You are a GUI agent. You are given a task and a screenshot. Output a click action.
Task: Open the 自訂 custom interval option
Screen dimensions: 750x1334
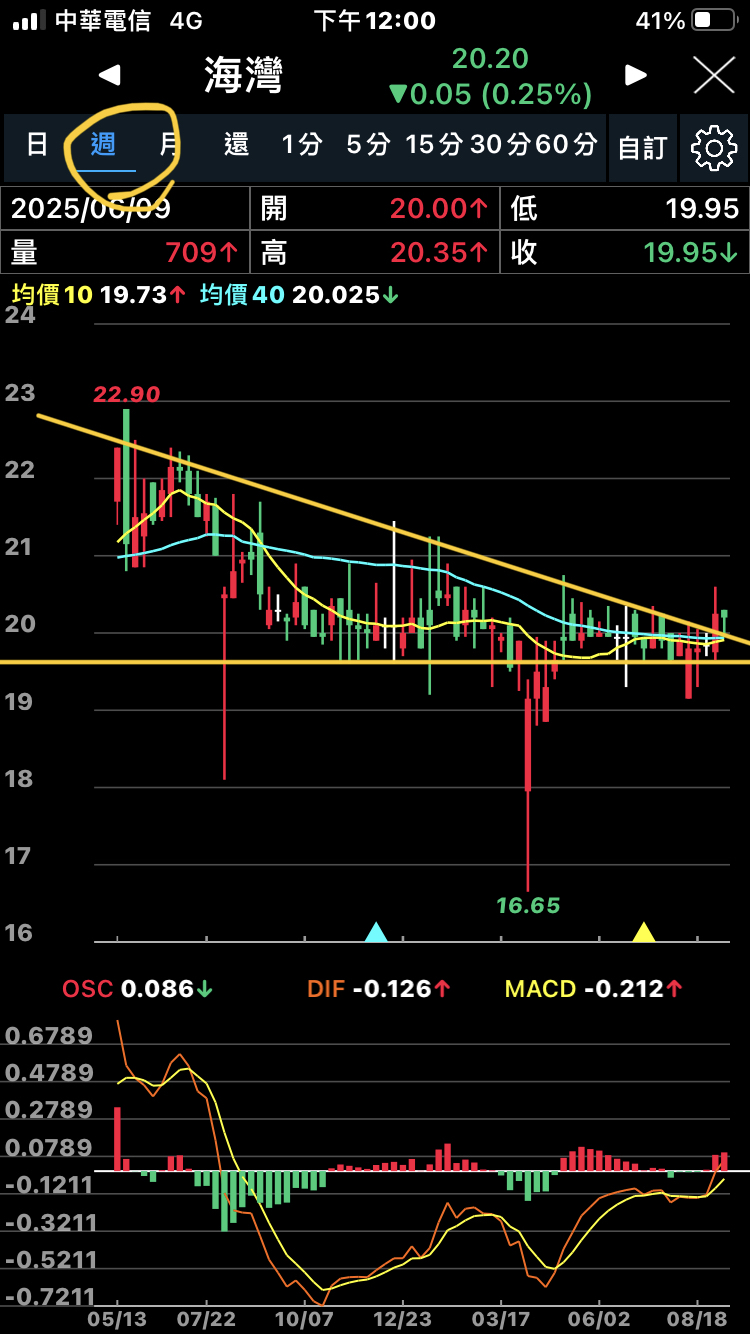(x=642, y=148)
